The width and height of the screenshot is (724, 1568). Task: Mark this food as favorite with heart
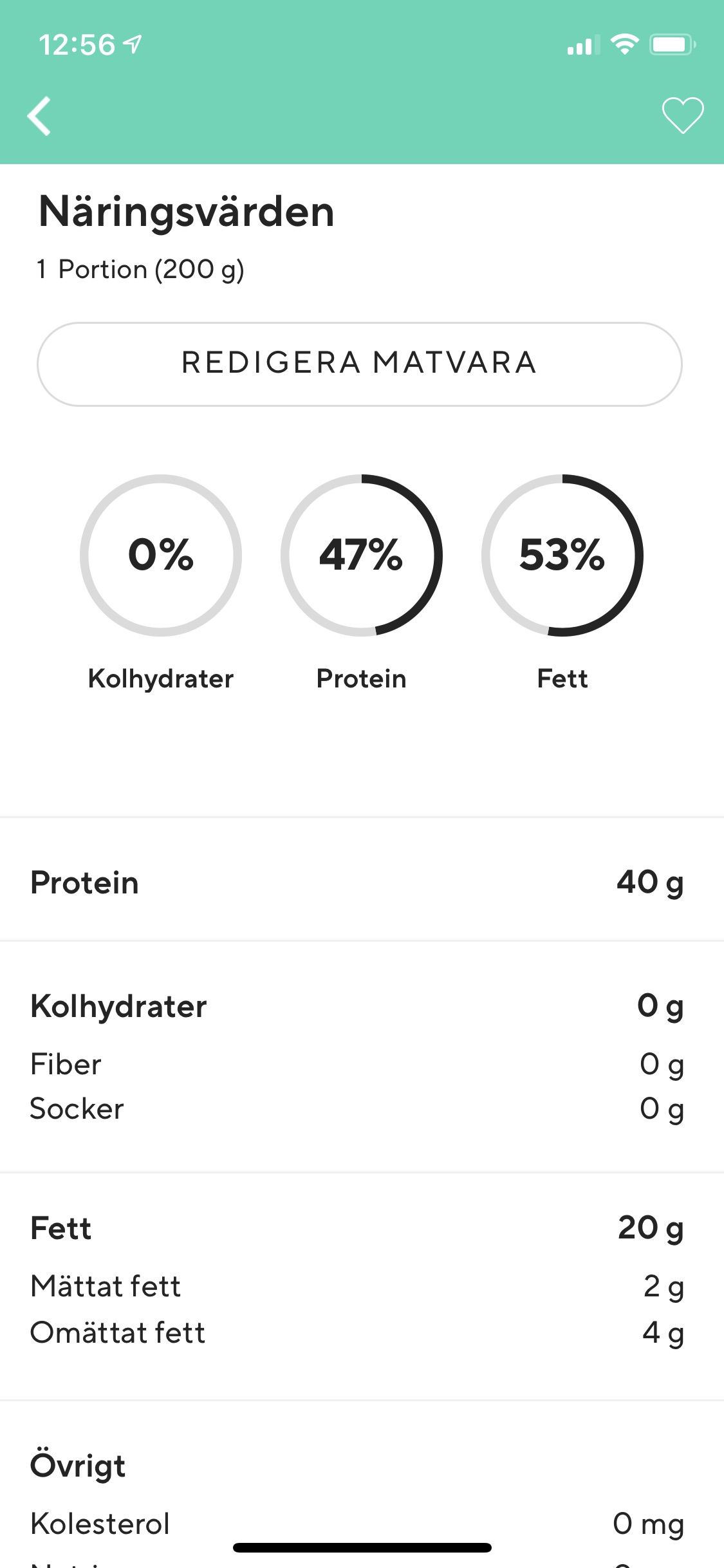click(x=683, y=116)
